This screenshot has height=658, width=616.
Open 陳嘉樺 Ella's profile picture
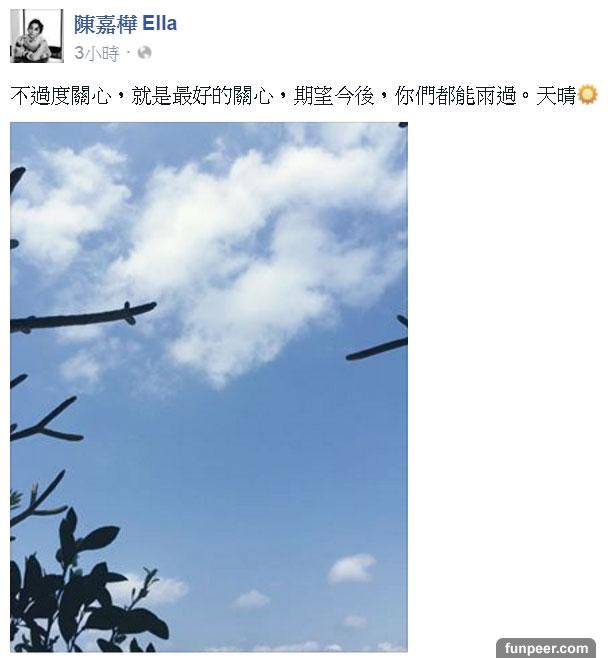[x=37, y=37]
